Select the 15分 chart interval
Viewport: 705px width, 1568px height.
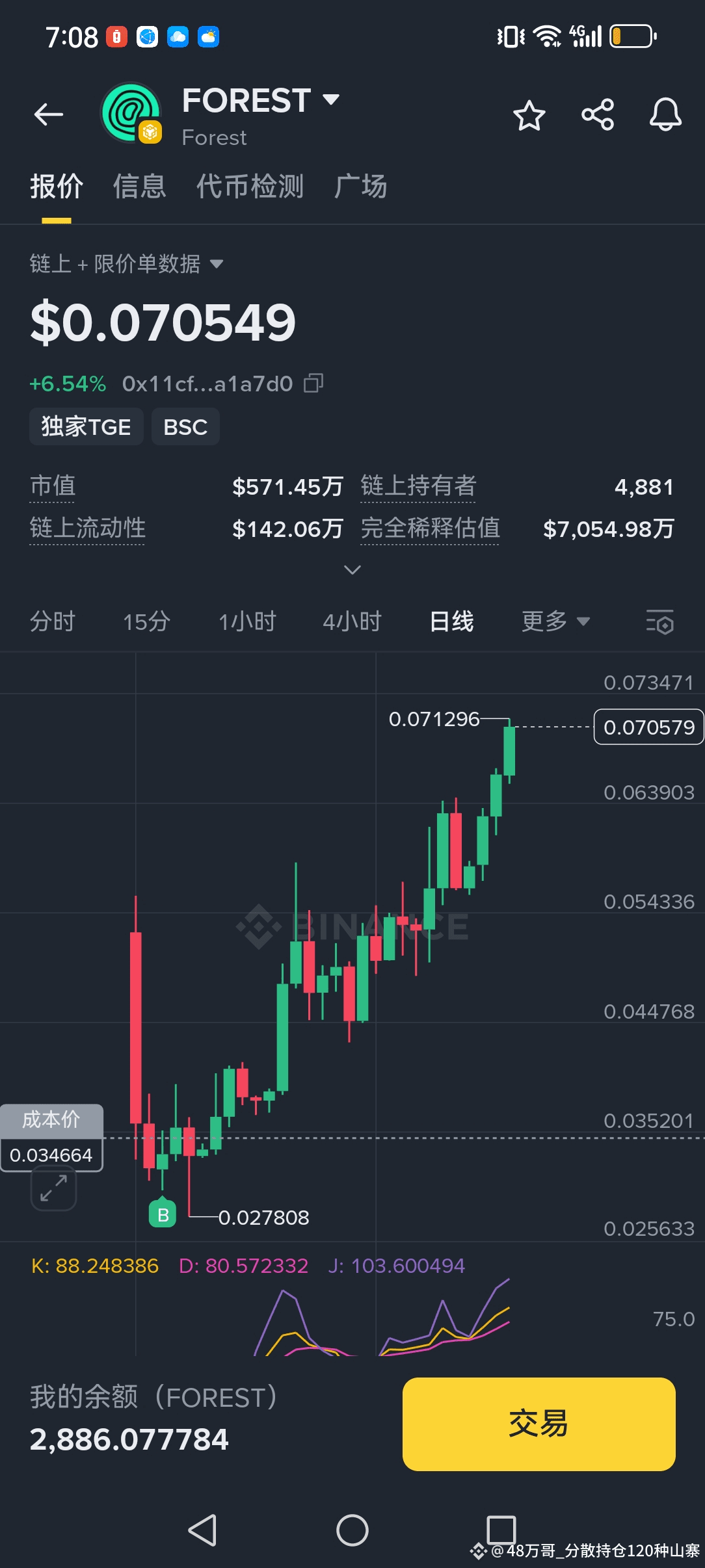[x=146, y=621]
